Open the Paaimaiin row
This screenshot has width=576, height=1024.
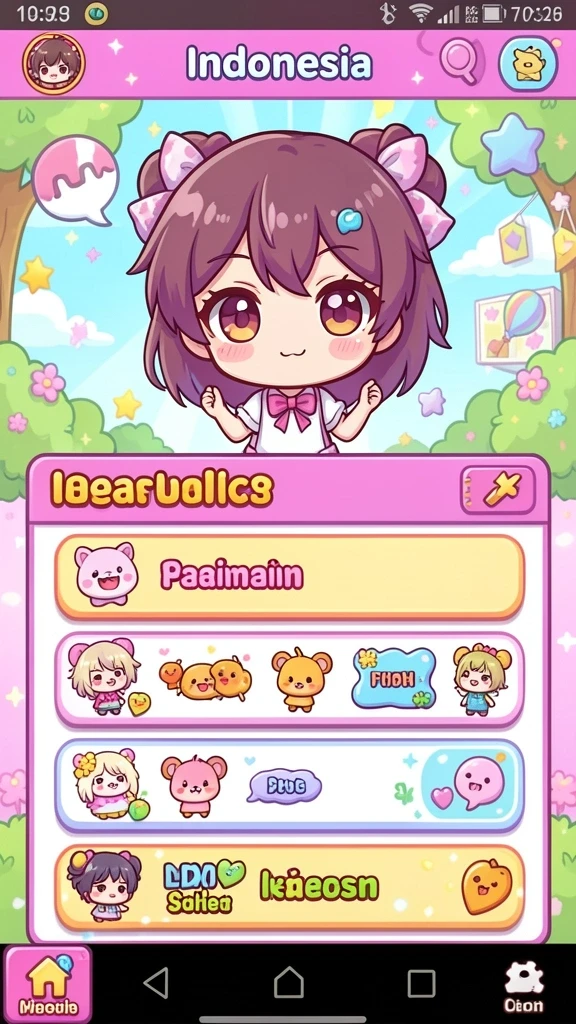point(289,577)
